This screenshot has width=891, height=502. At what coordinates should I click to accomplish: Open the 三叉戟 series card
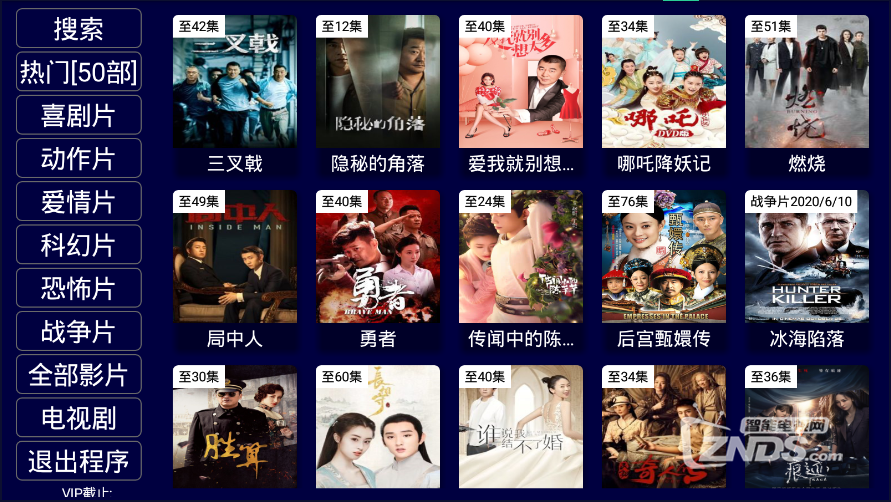234,95
